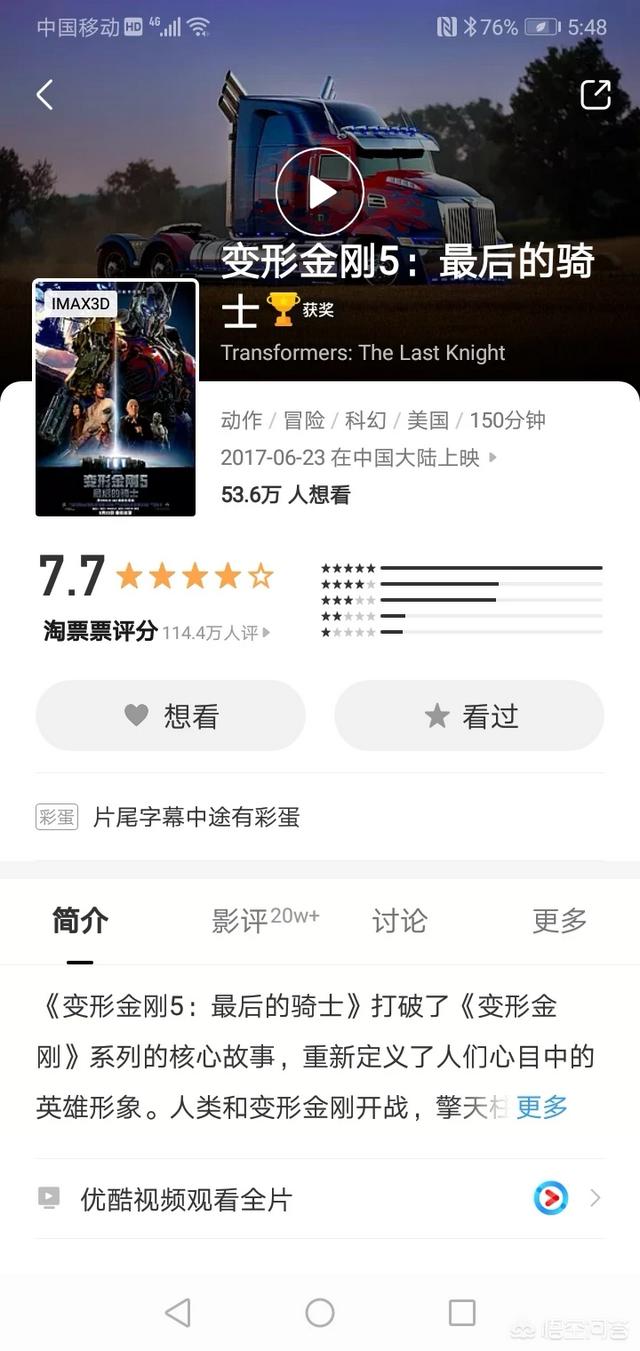Switch to the 讨论 tab

399,920
